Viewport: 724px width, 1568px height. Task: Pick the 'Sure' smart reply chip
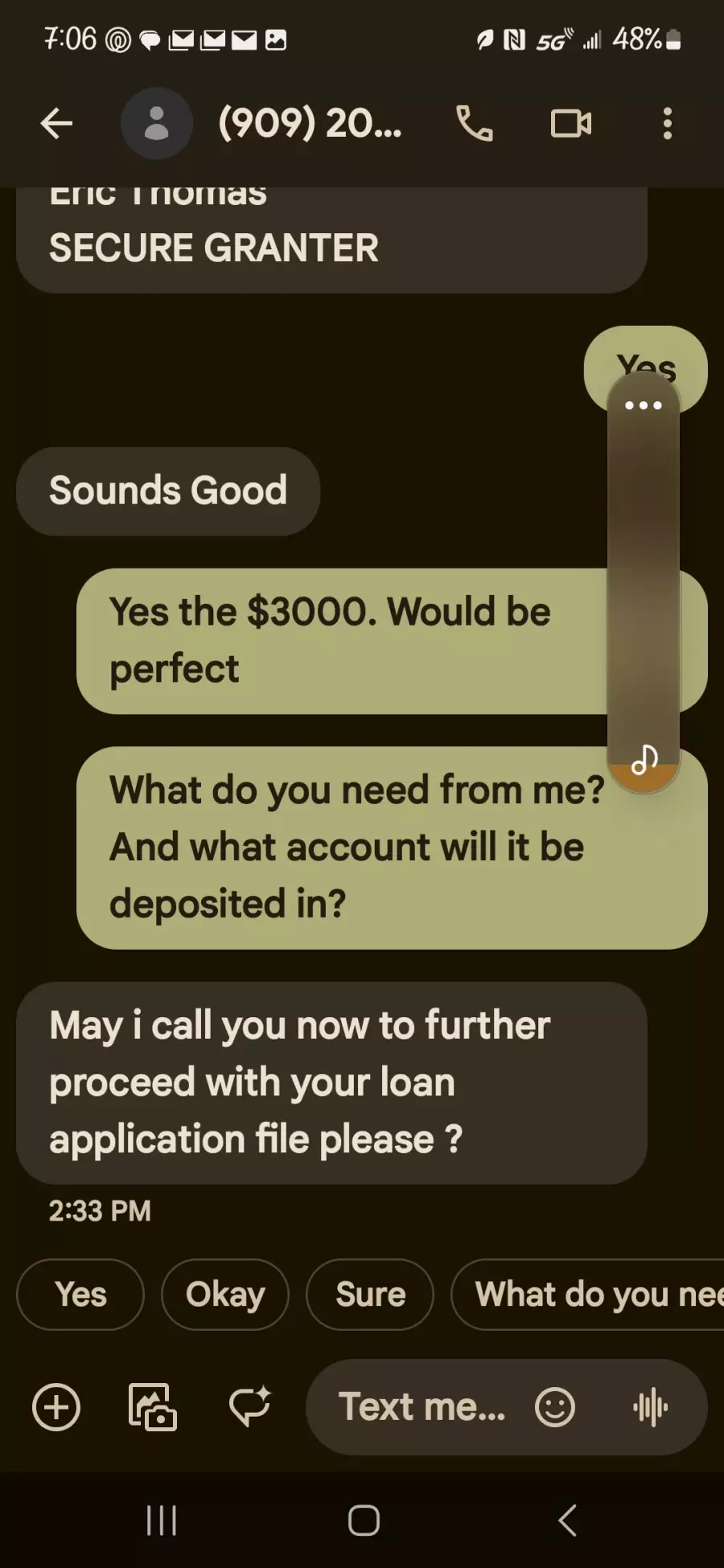coord(370,1295)
